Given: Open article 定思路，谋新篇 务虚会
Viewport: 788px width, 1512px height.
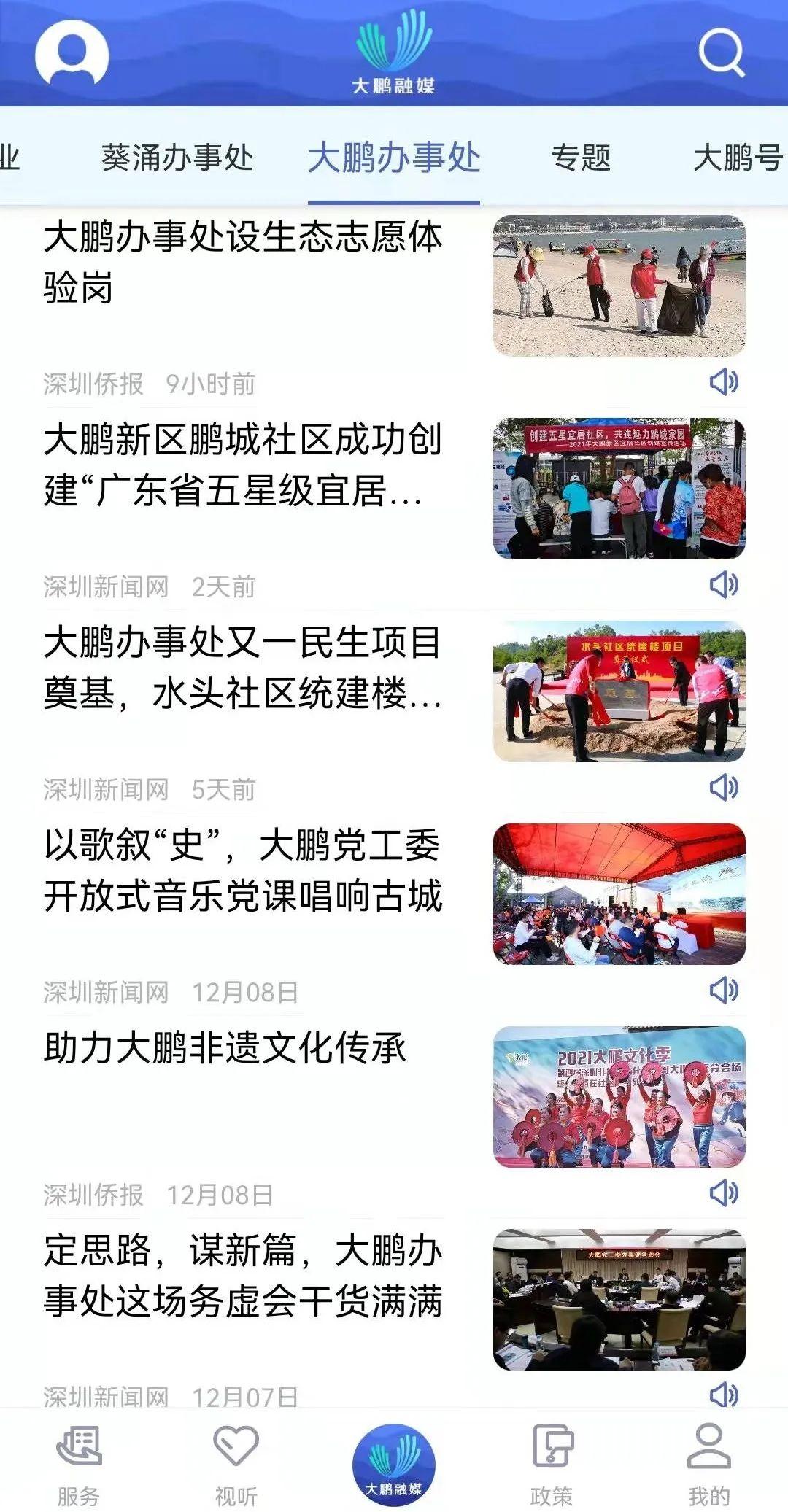Looking at the screenshot, I should (x=243, y=1276).
